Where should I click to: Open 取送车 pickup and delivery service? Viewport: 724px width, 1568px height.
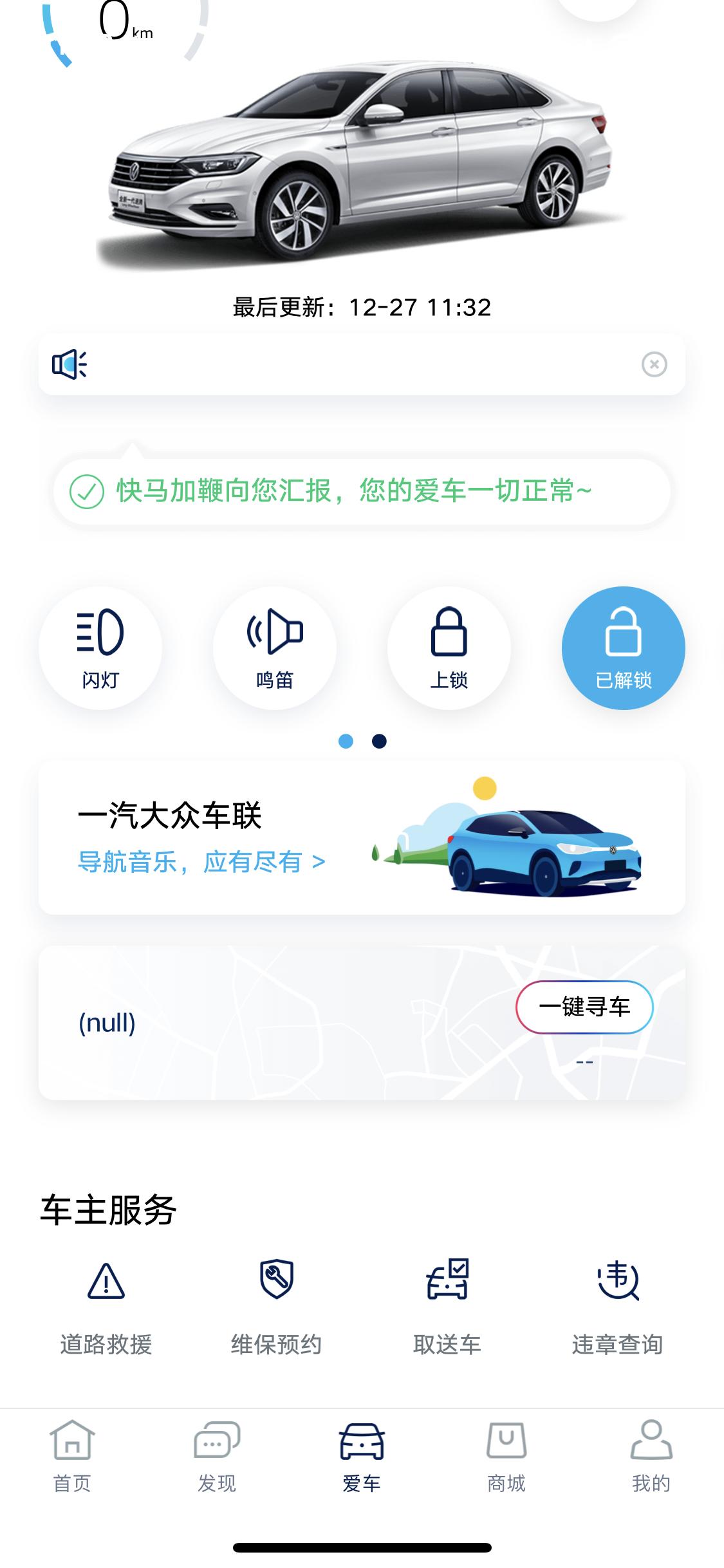coord(447,1308)
